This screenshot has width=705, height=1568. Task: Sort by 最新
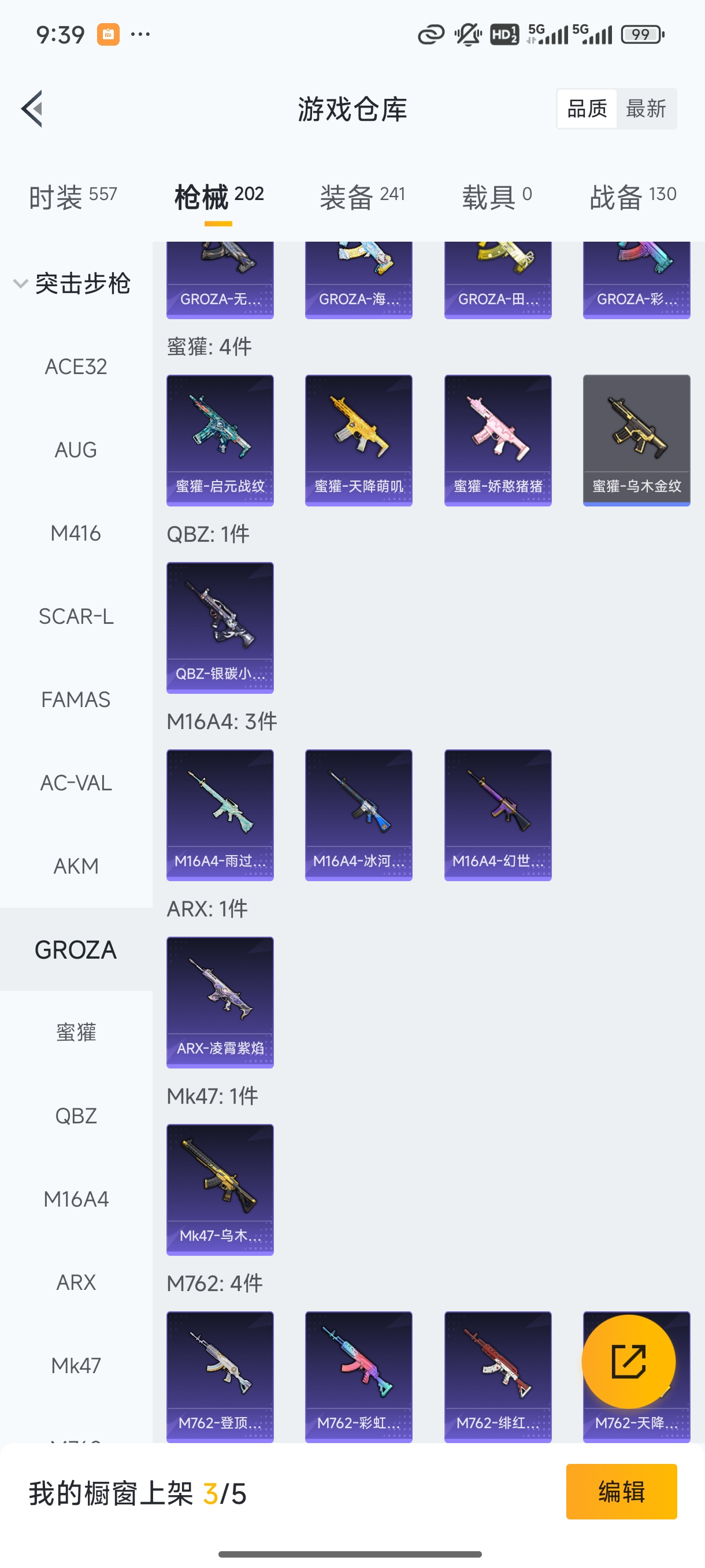(645, 109)
